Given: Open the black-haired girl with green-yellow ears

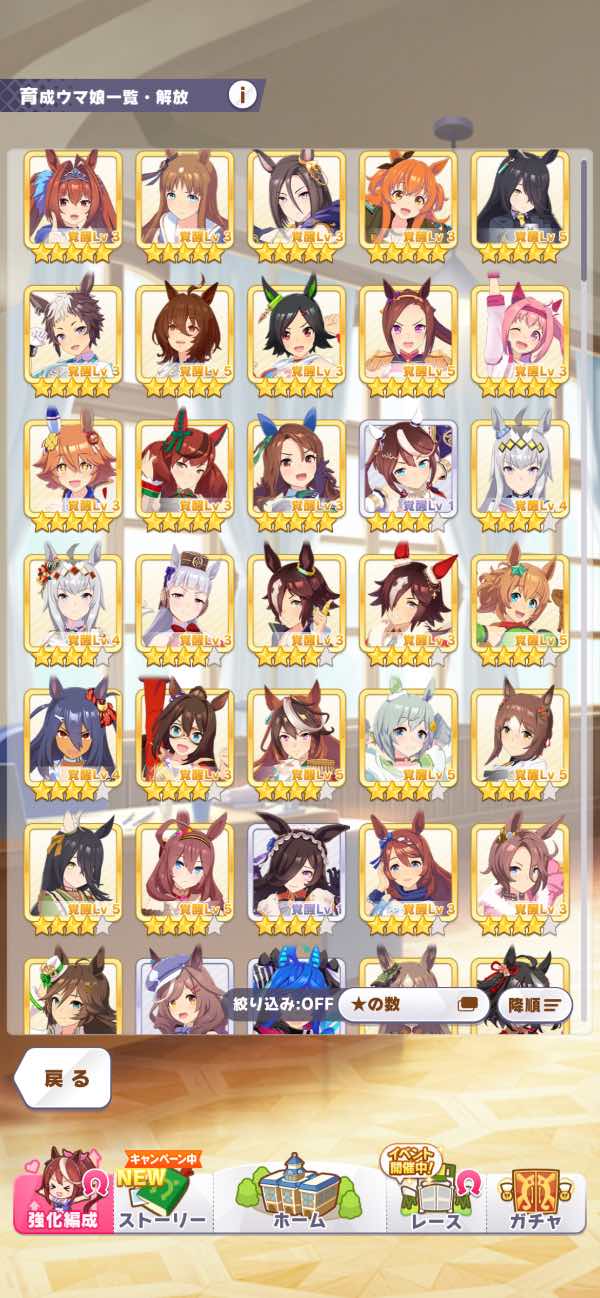Looking at the screenshot, I should point(296,334).
